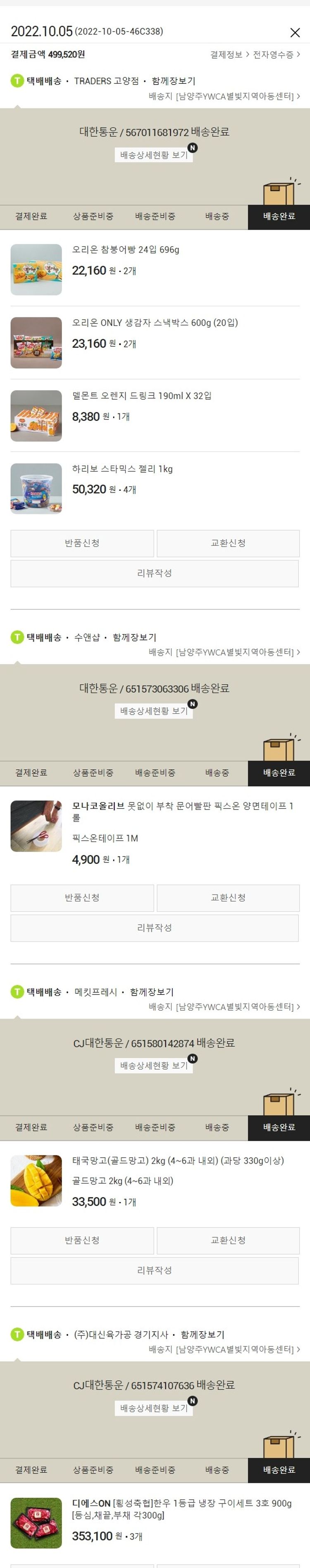Request exchange for the TRADERS order

(x=228, y=543)
